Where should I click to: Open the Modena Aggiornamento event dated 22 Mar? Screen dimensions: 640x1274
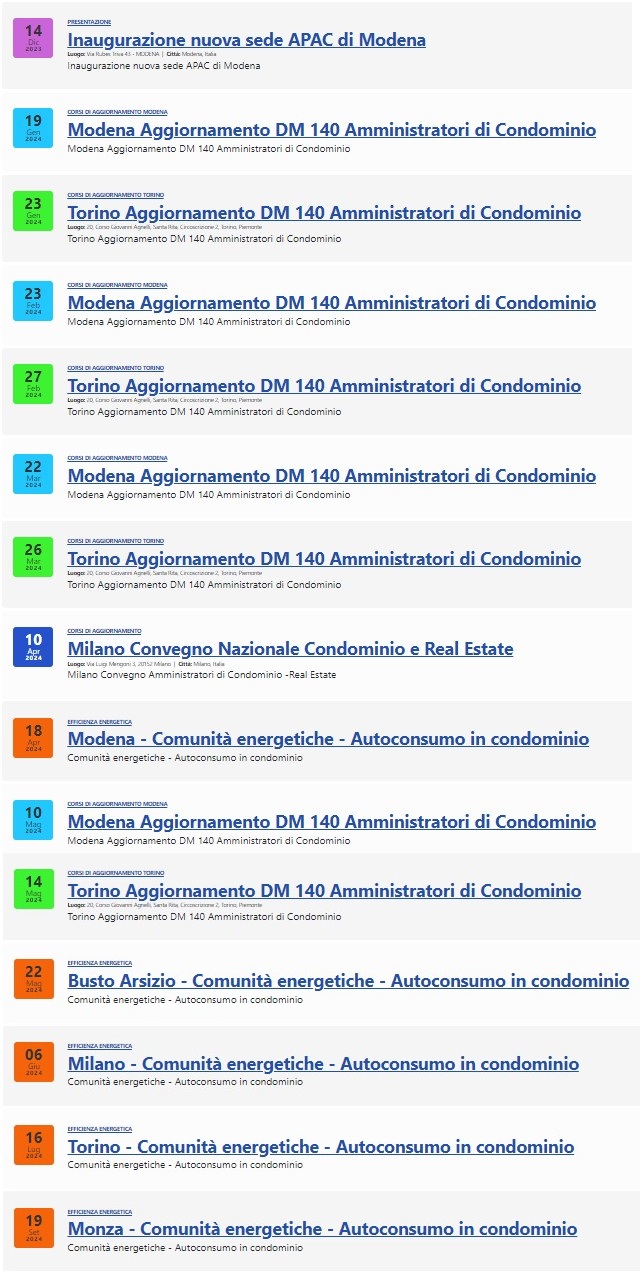(x=331, y=476)
